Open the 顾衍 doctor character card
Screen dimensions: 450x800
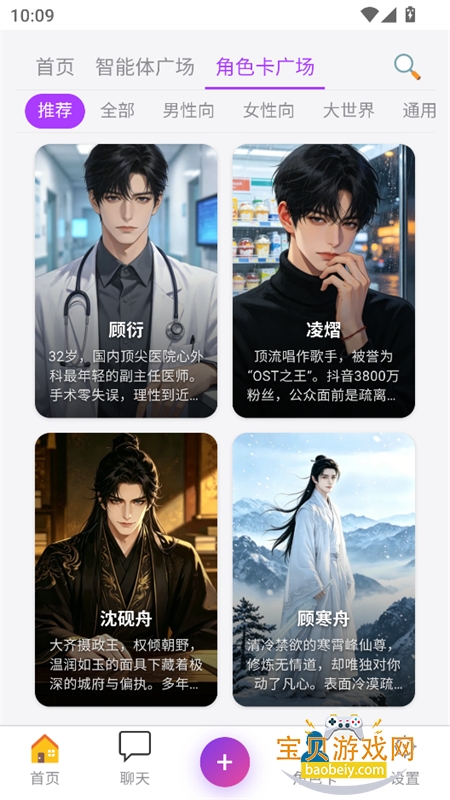(126, 281)
